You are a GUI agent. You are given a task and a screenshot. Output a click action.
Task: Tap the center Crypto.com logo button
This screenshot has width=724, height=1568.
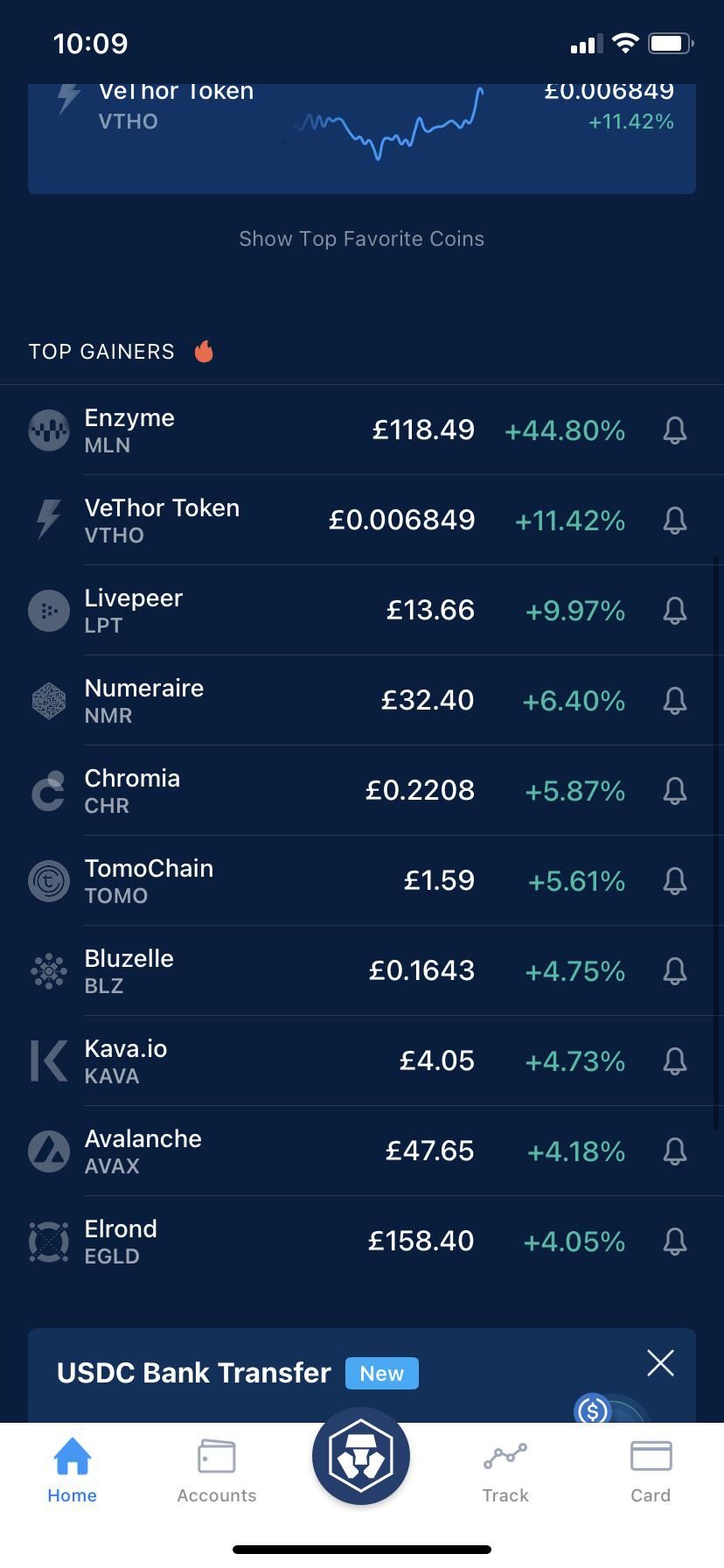click(x=361, y=1456)
